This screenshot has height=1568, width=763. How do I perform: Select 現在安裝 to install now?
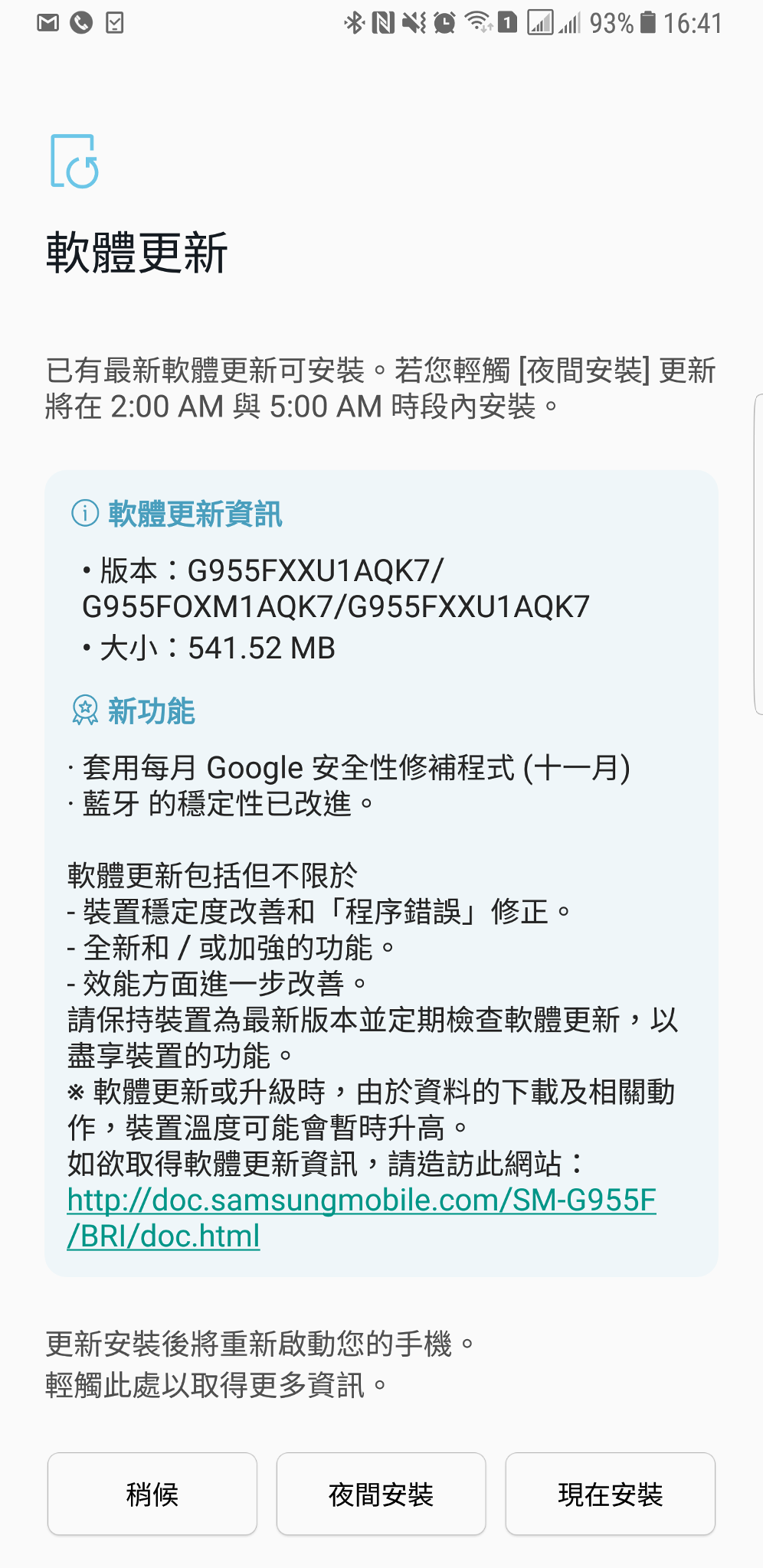click(x=610, y=1494)
